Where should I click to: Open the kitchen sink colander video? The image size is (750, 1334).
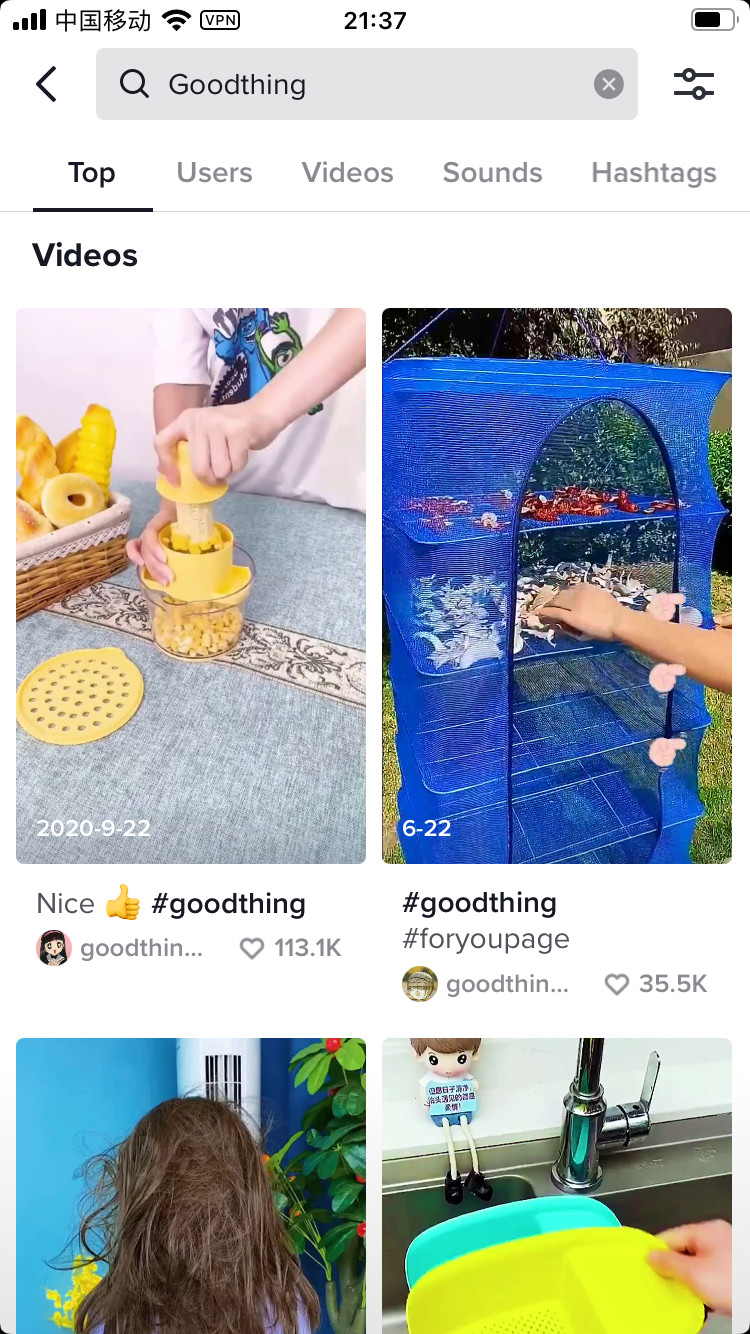pyautogui.click(x=557, y=1185)
